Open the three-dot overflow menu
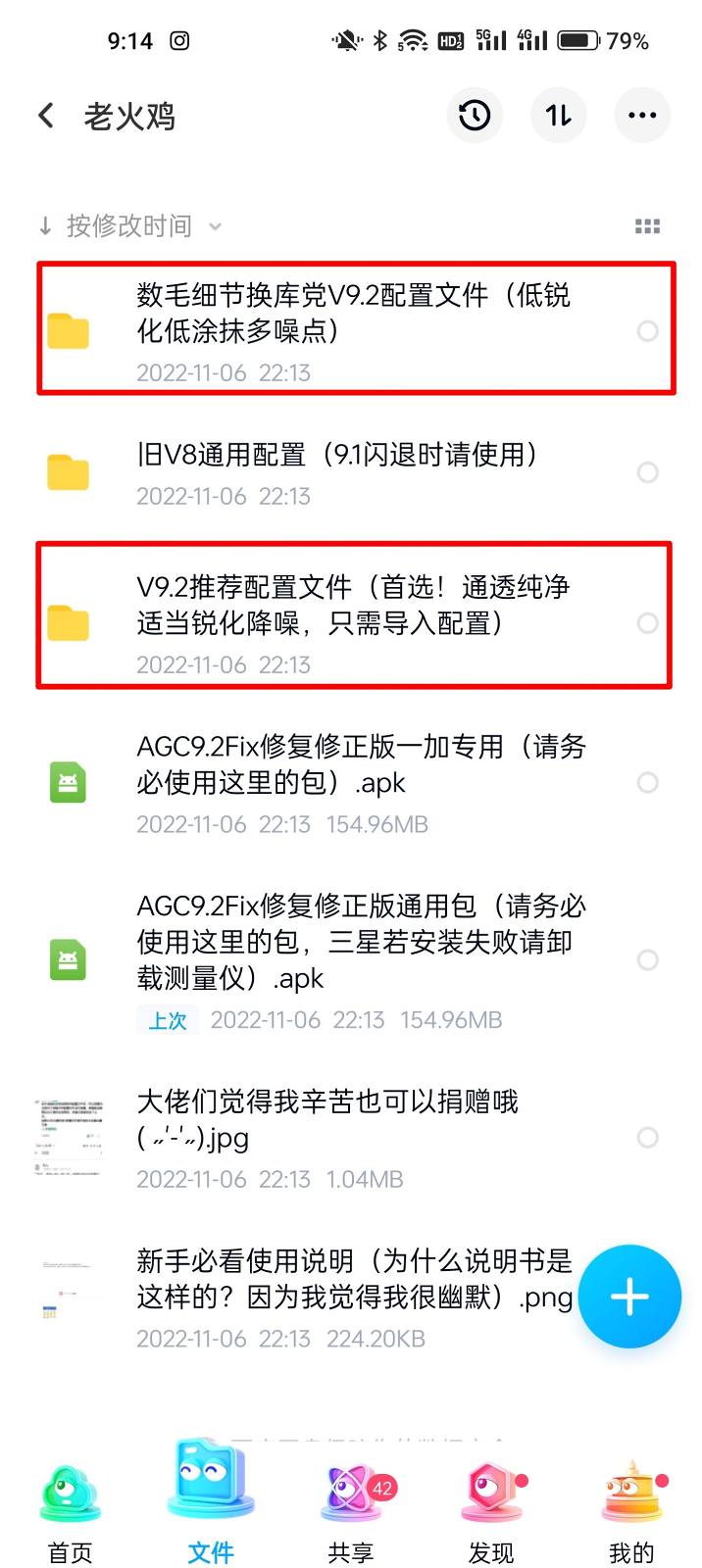The height and width of the screenshot is (1568, 702). [x=642, y=116]
